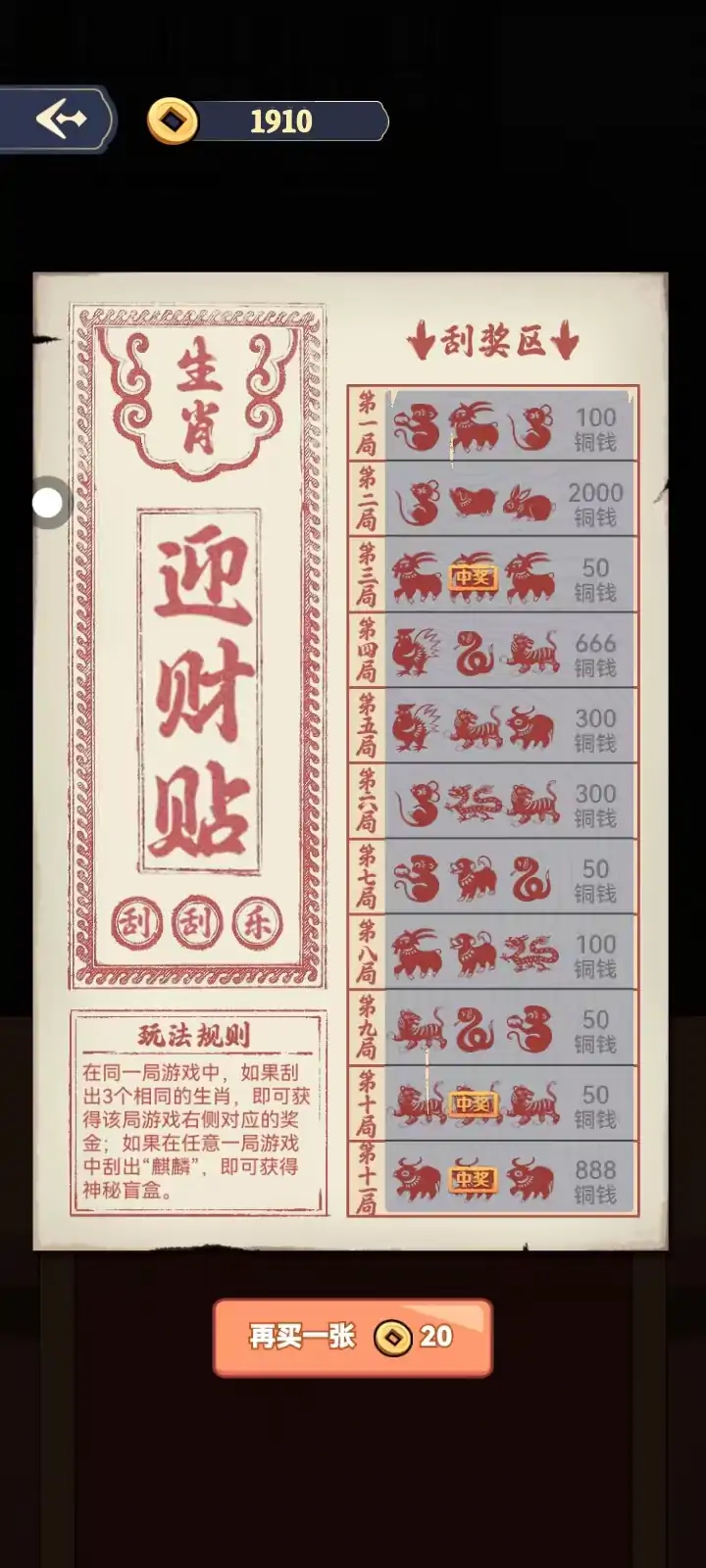Buy another ticket with 再买一张

352,1337
